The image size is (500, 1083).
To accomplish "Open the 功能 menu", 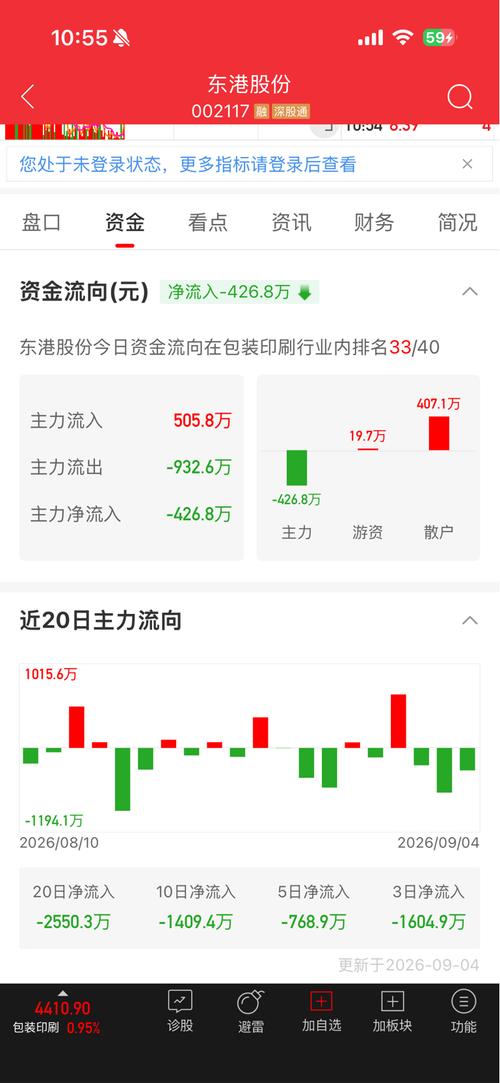I will (463, 1012).
